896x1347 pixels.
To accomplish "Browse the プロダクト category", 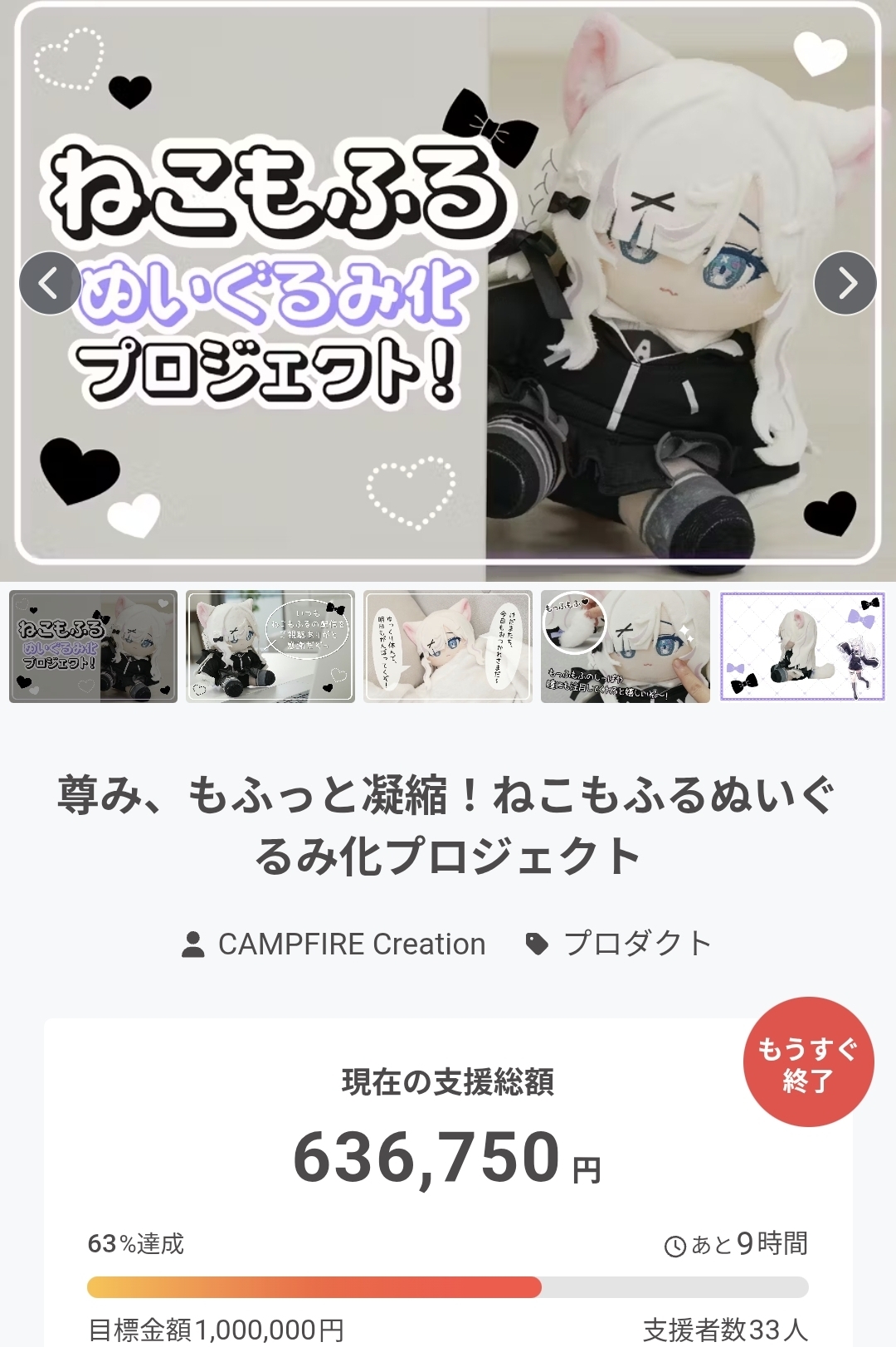I will point(620,944).
